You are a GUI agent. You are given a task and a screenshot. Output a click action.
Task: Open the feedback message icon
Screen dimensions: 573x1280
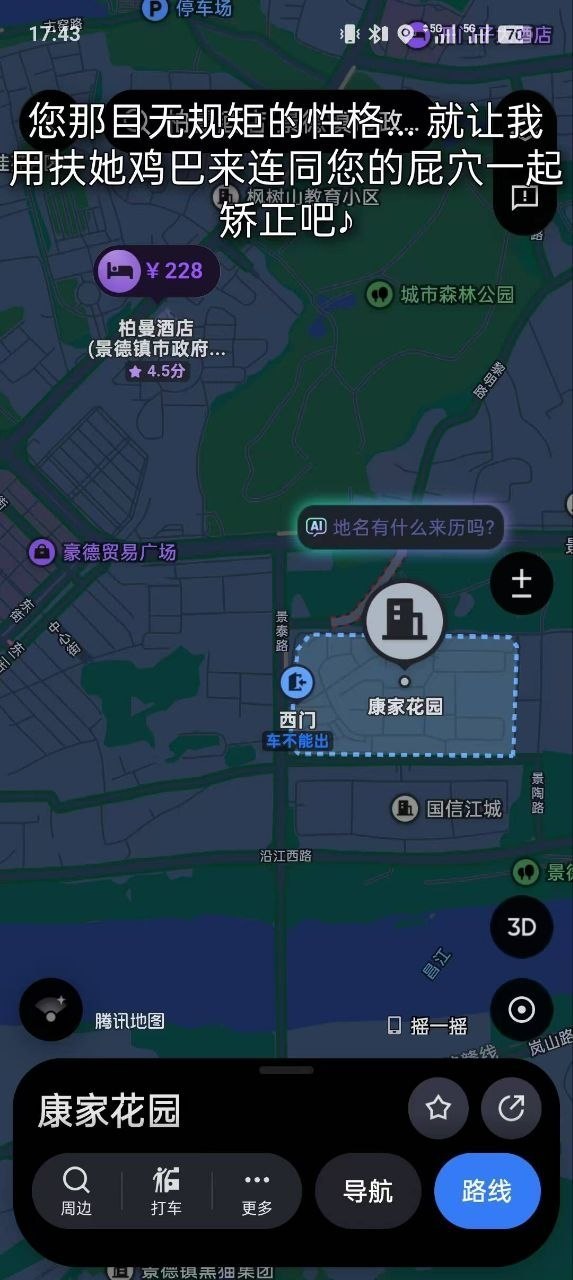[525, 196]
